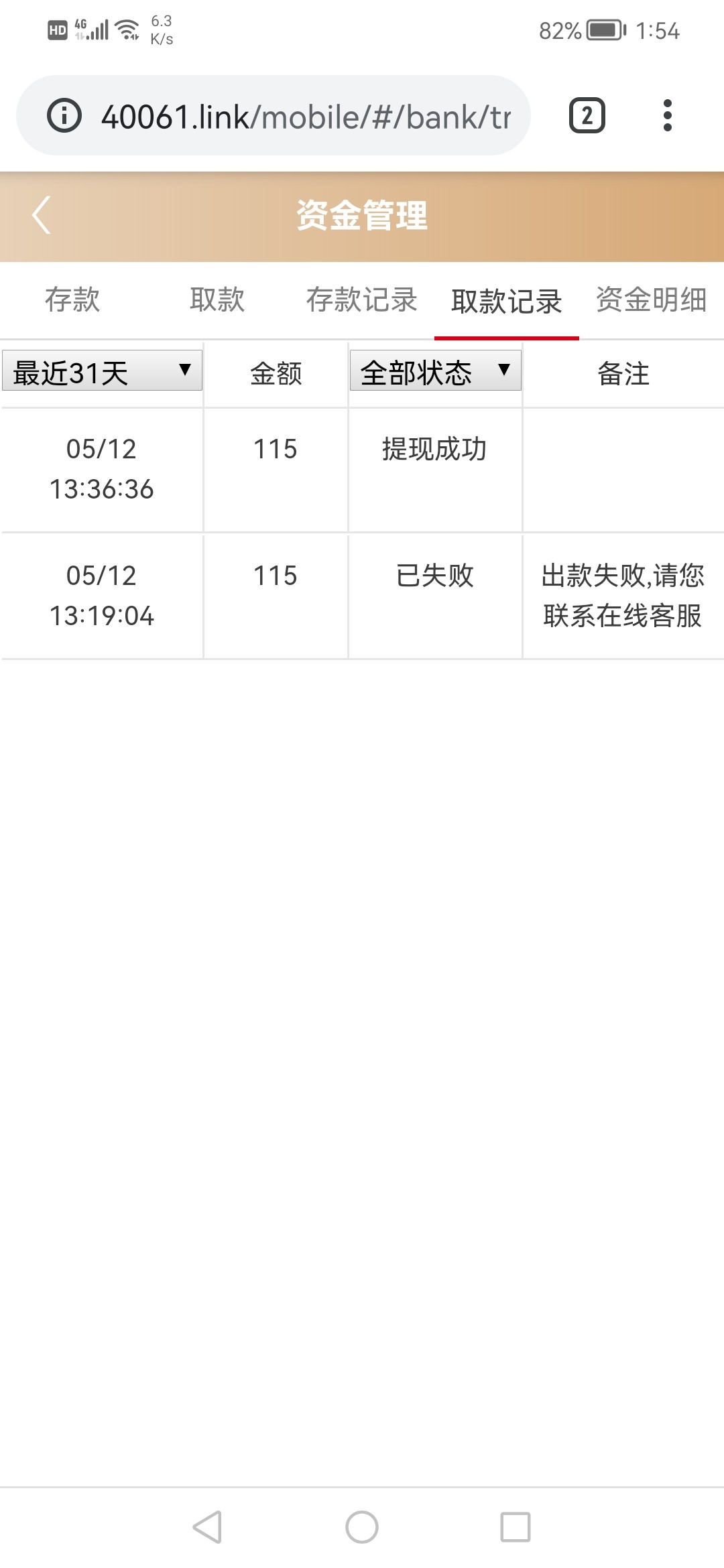This screenshot has width=724, height=1568.
Task: Go back using the header arrow
Action: [x=42, y=215]
